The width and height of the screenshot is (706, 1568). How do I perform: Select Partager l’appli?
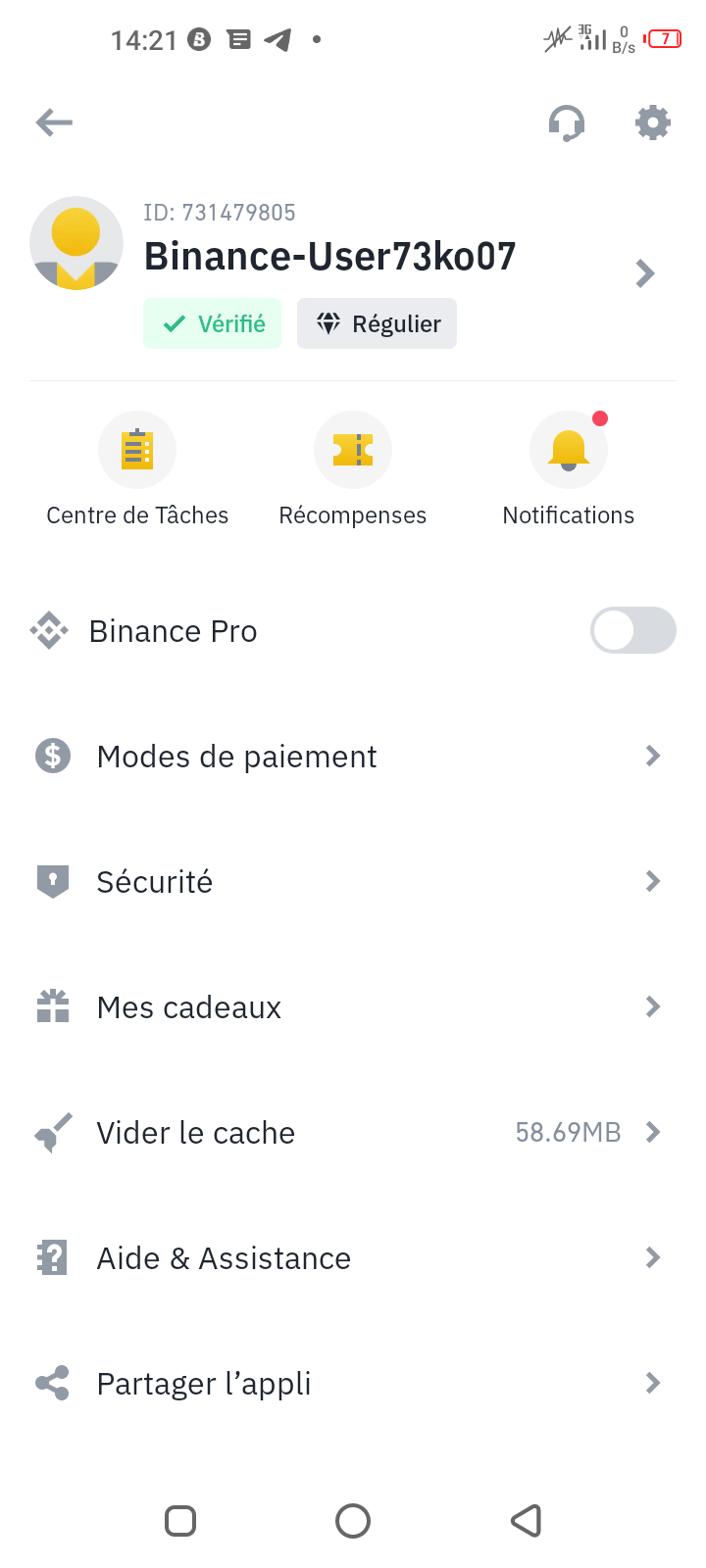coord(353,1384)
